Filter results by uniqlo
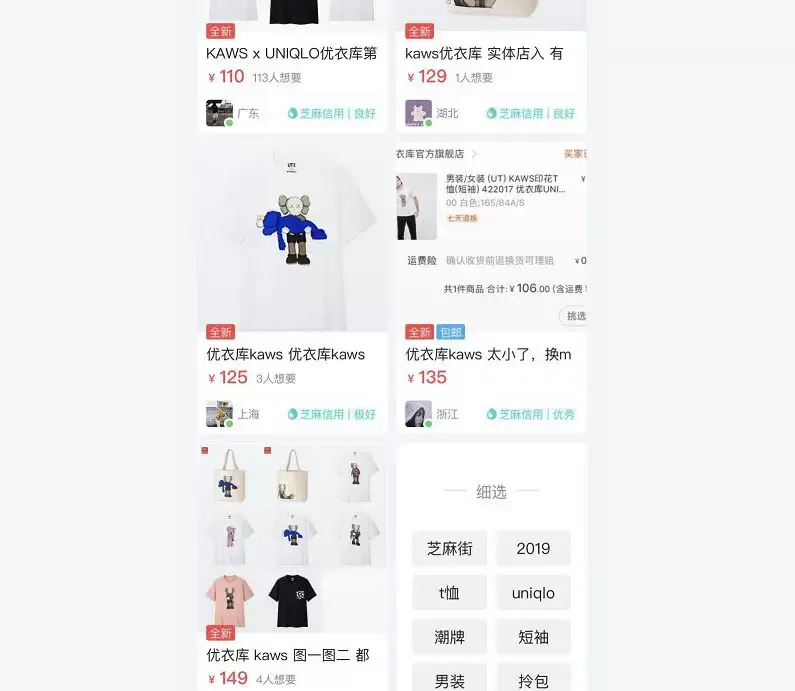 533,593
